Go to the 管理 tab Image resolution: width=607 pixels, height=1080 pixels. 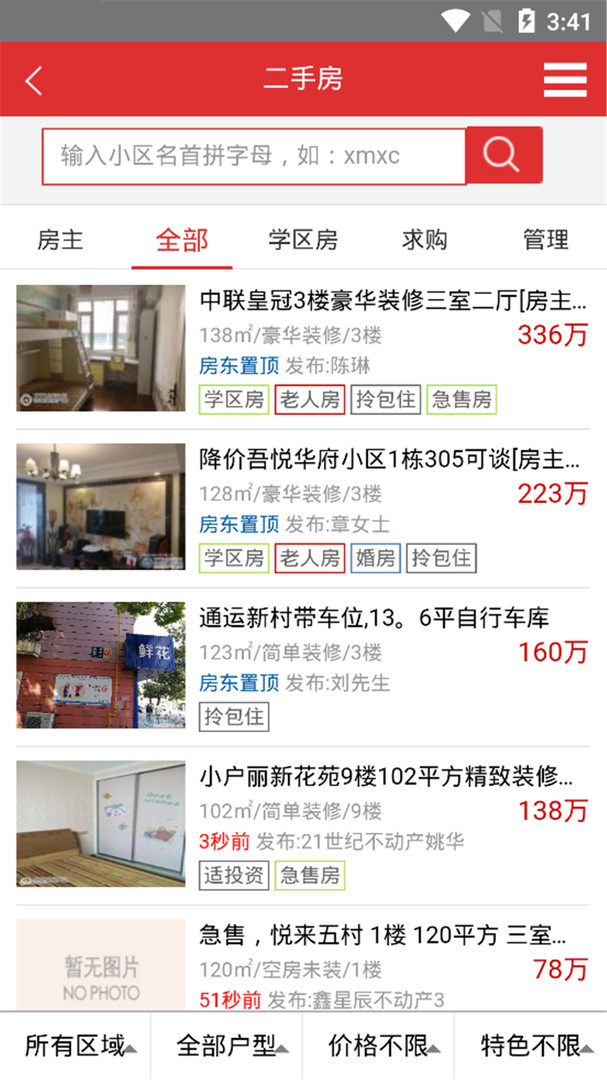[x=545, y=240]
